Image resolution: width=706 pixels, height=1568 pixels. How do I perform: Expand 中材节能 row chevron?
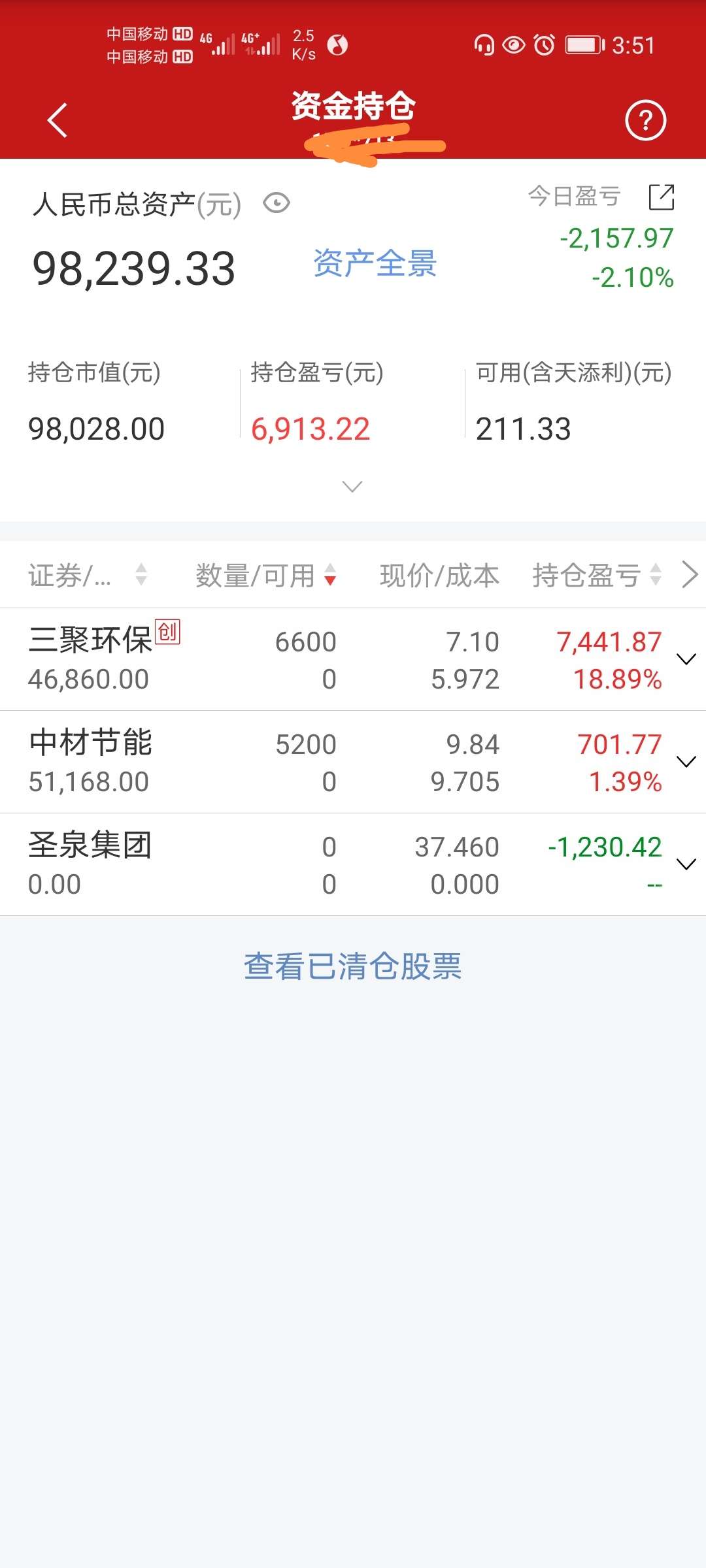click(x=686, y=762)
